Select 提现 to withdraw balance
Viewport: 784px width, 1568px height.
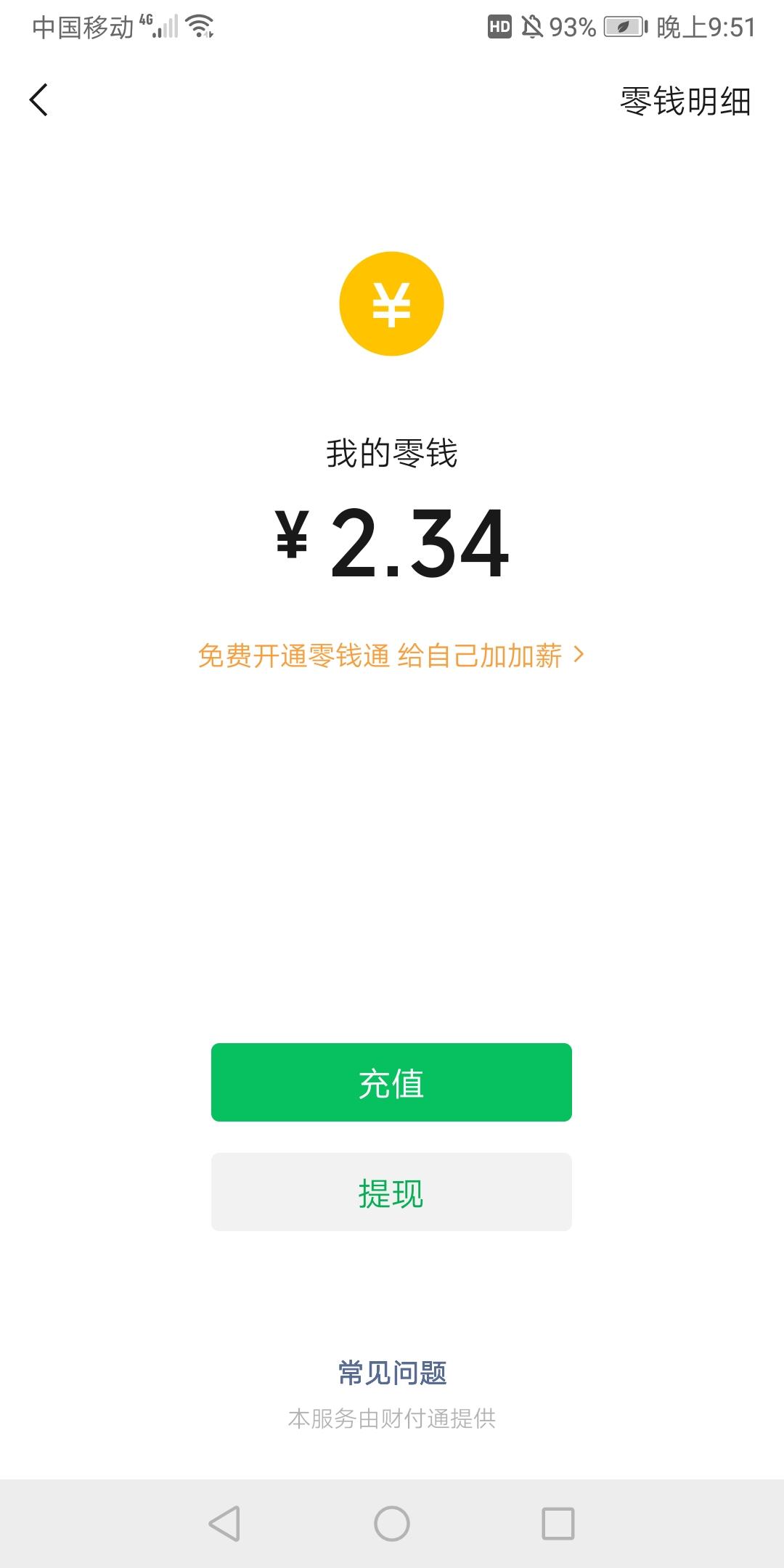click(391, 1192)
